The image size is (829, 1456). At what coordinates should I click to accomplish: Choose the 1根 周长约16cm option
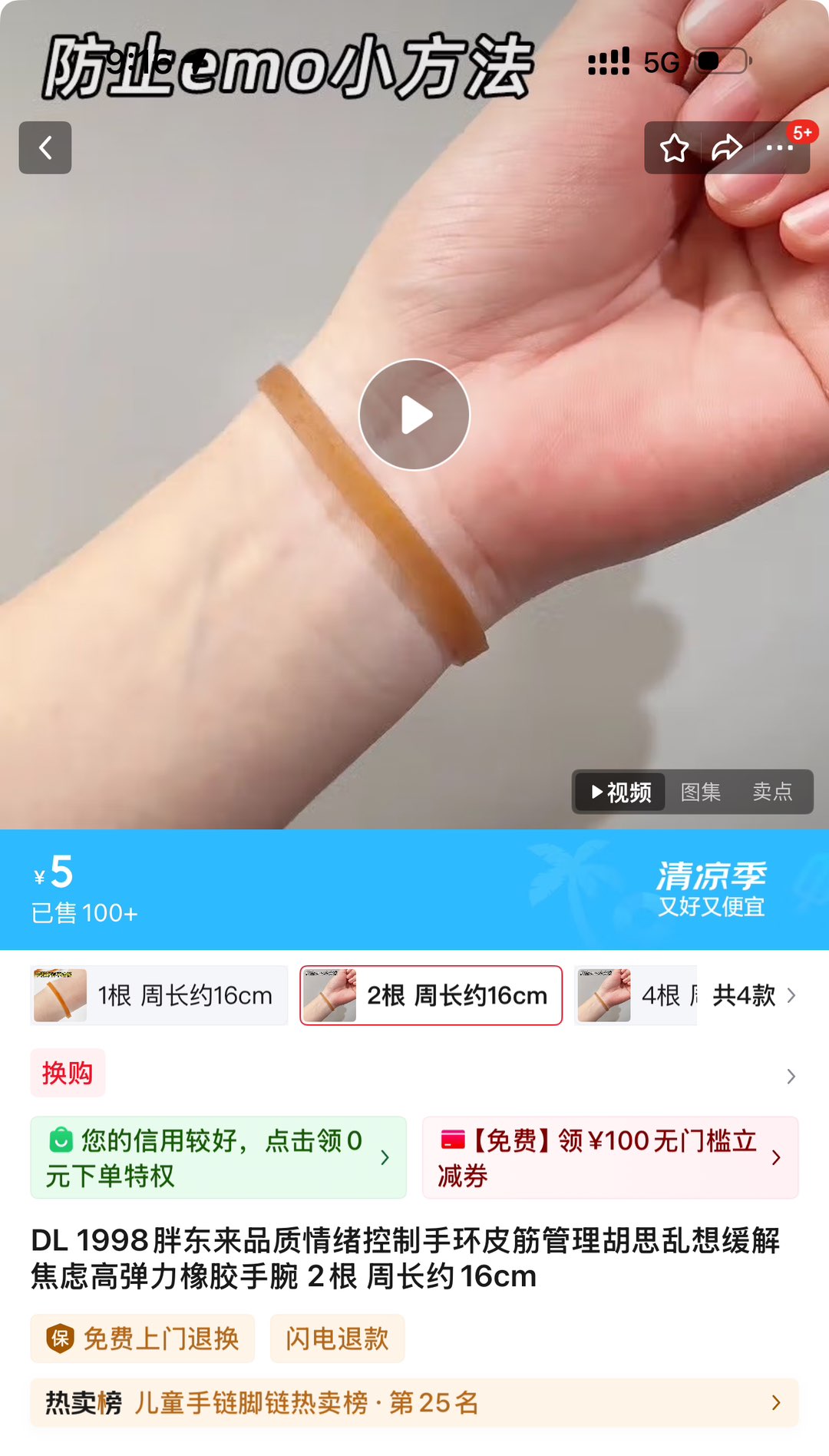point(159,995)
